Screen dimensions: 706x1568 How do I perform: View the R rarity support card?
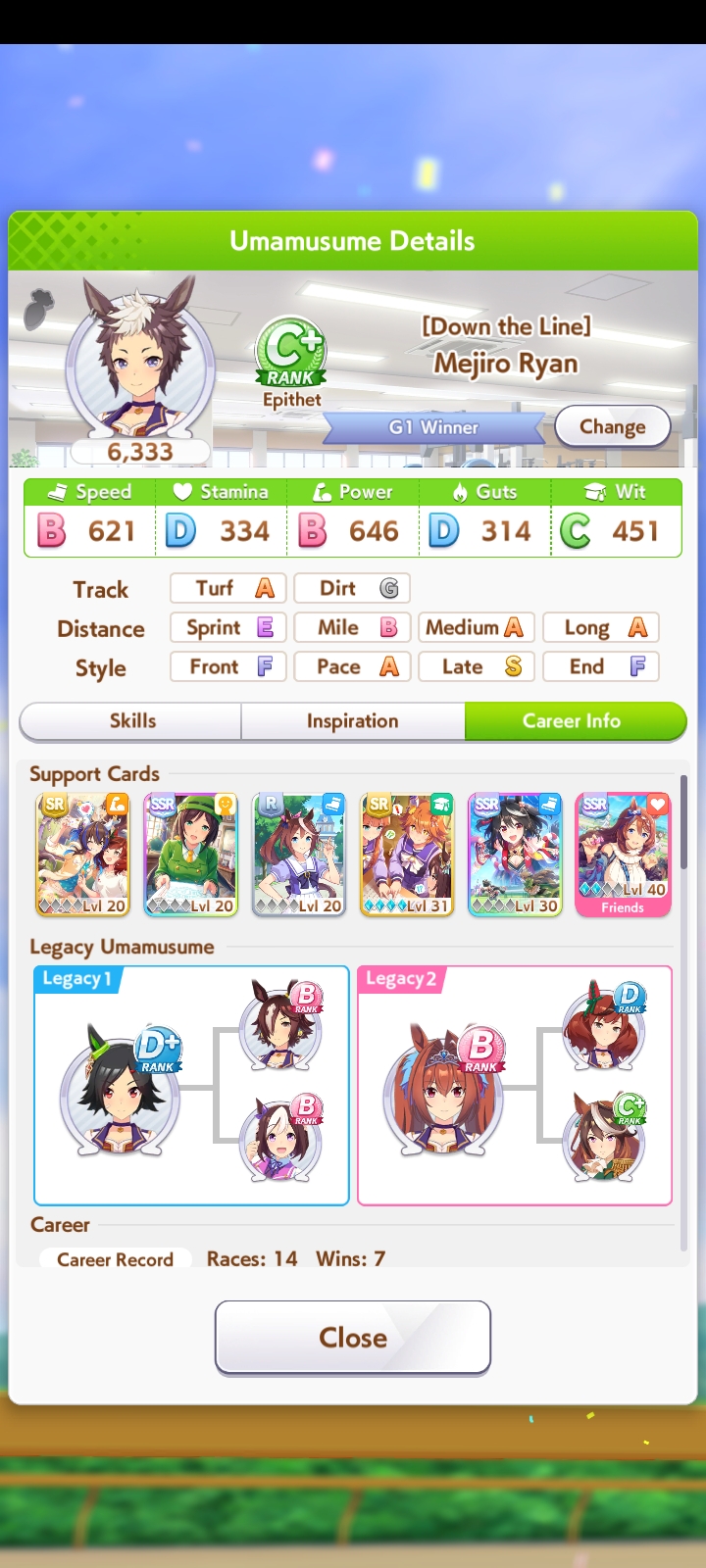click(299, 855)
